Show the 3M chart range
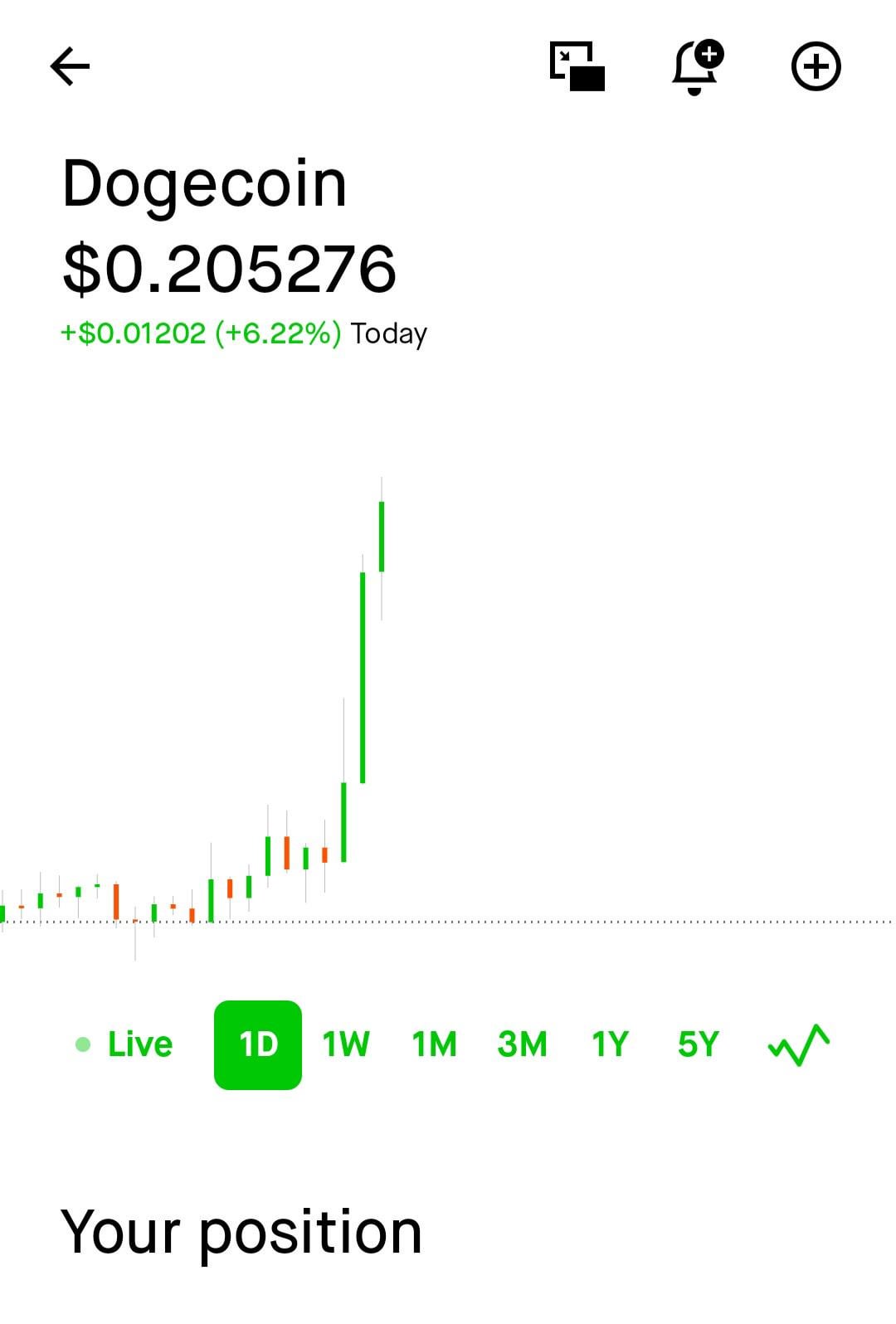This screenshot has width=896, height=1324. point(522,1044)
